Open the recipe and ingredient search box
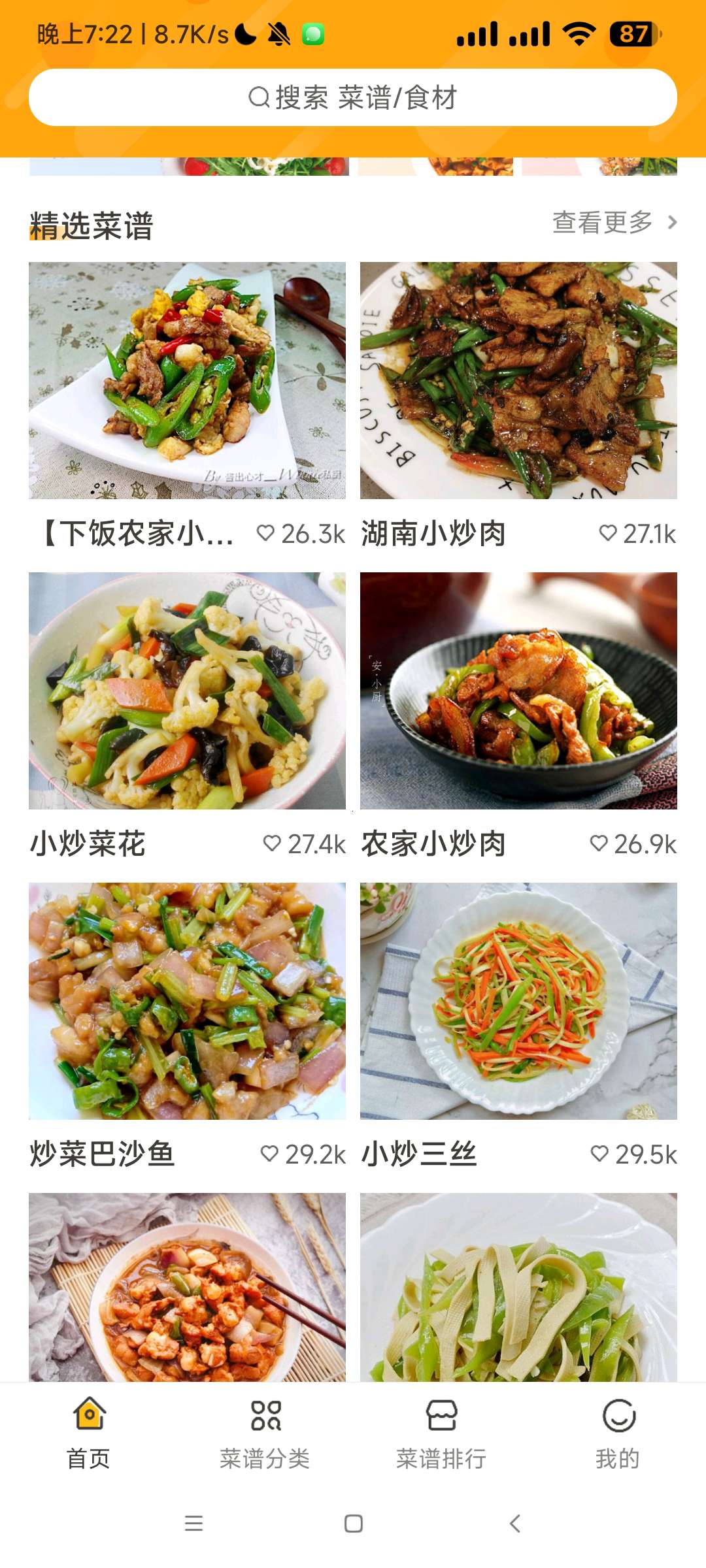Viewport: 706px width, 1568px height. tap(353, 97)
